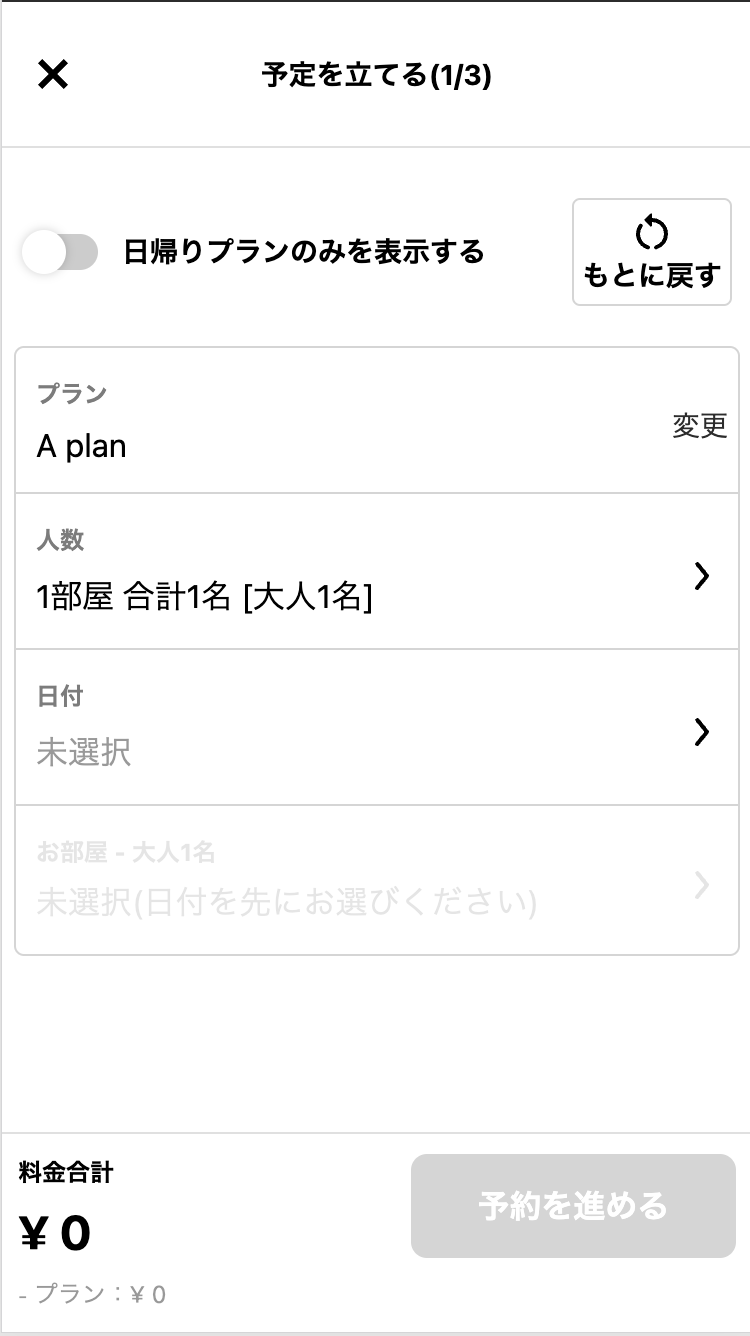Turn on the day-trip plans filter
750x1336 pixels.
tap(58, 252)
